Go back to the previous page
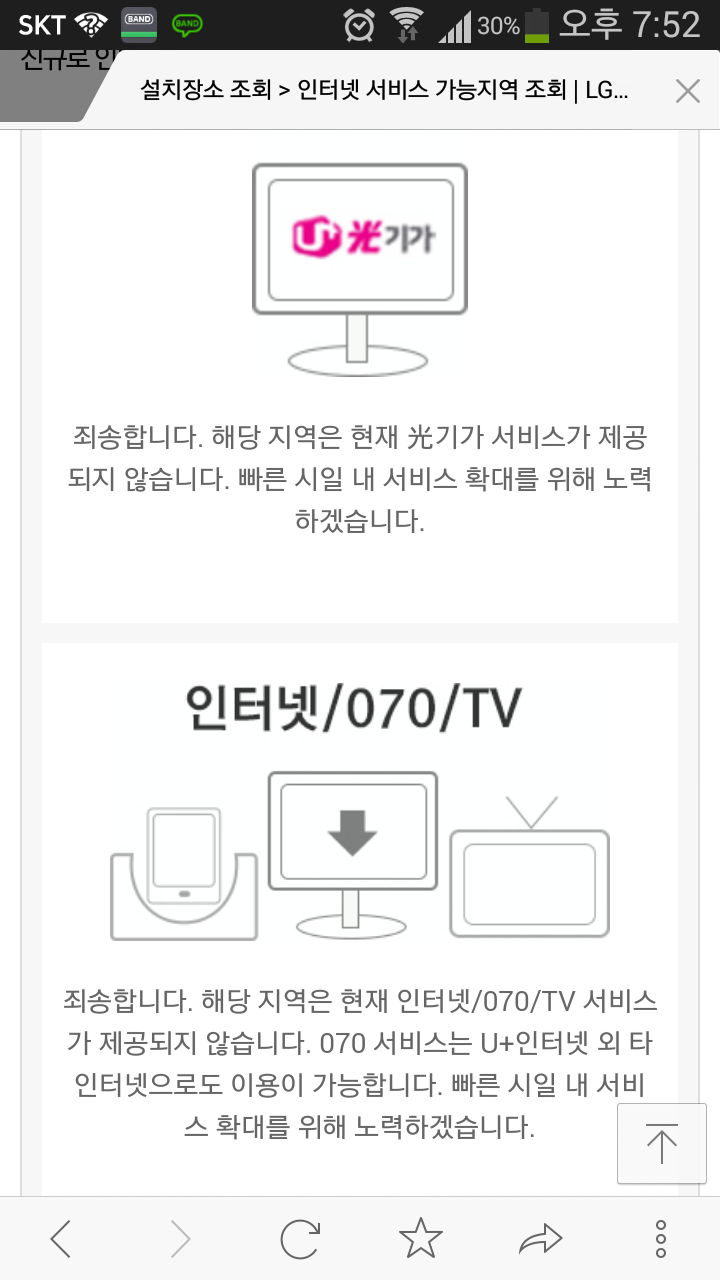This screenshot has height=1280, width=720. [60, 1239]
